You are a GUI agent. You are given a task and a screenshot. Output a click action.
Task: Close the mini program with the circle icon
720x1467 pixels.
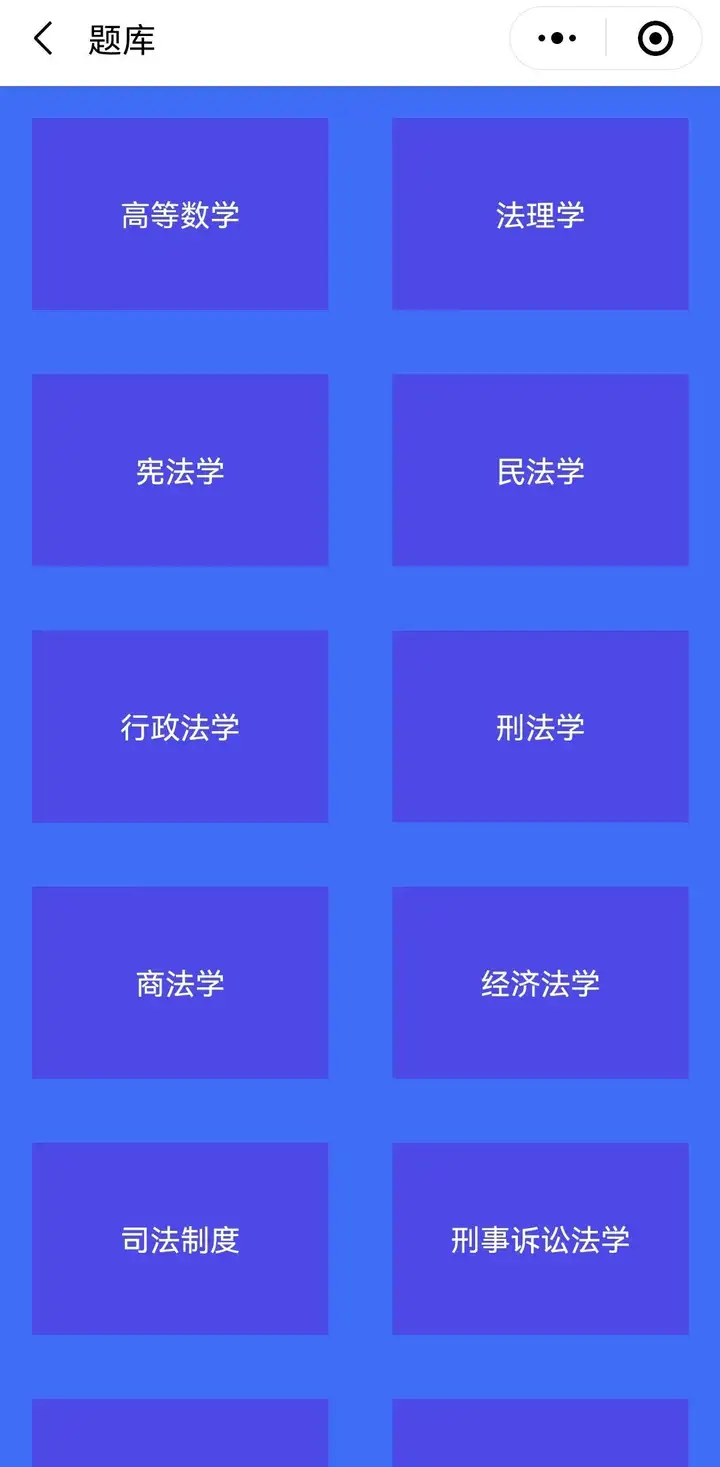point(655,39)
